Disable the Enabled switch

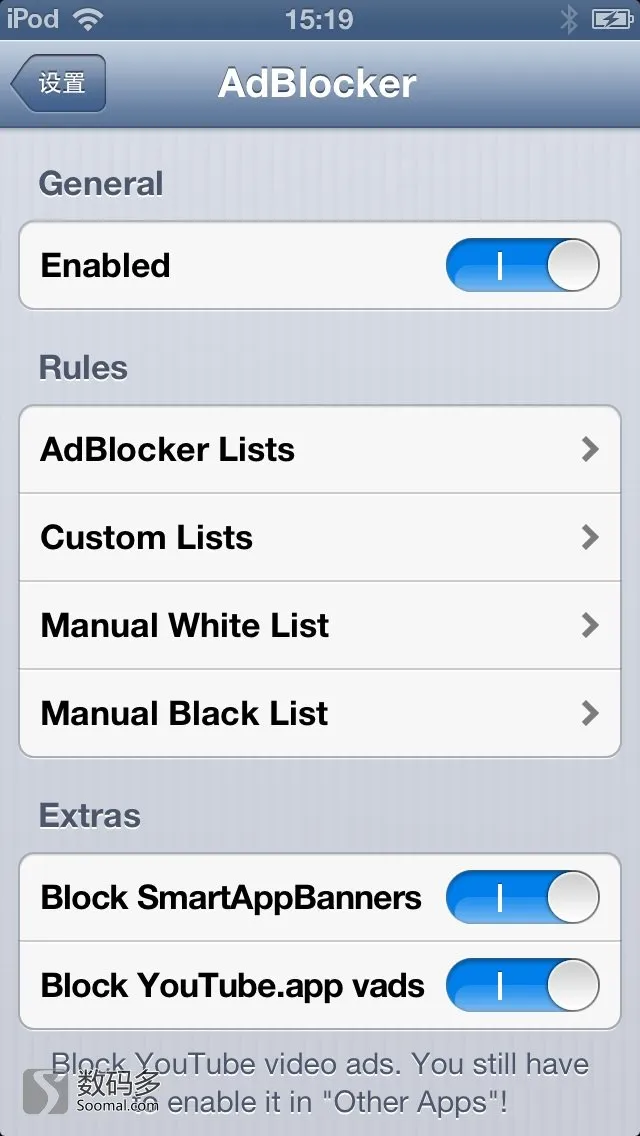(522, 265)
